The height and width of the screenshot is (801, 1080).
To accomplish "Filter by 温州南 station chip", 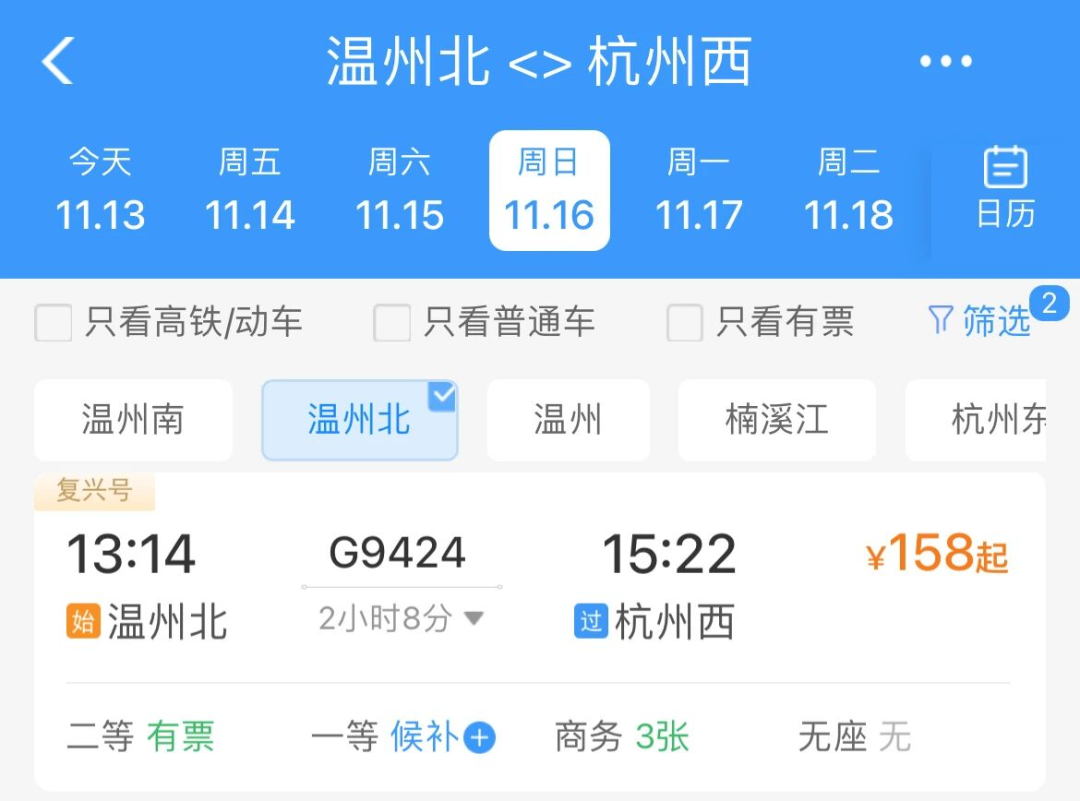I will [x=133, y=420].
